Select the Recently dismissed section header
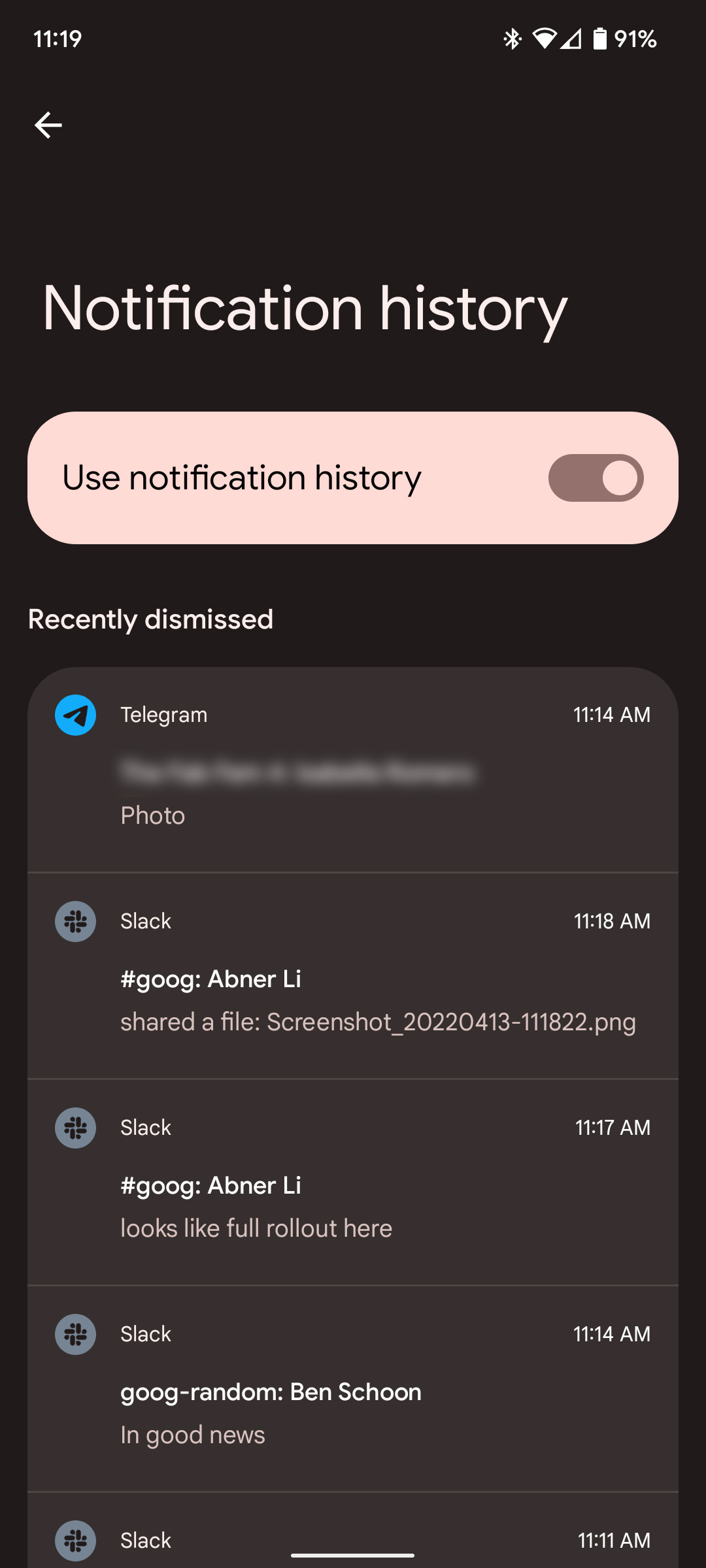The image size is (706, 1568). (x=150, y=618)
